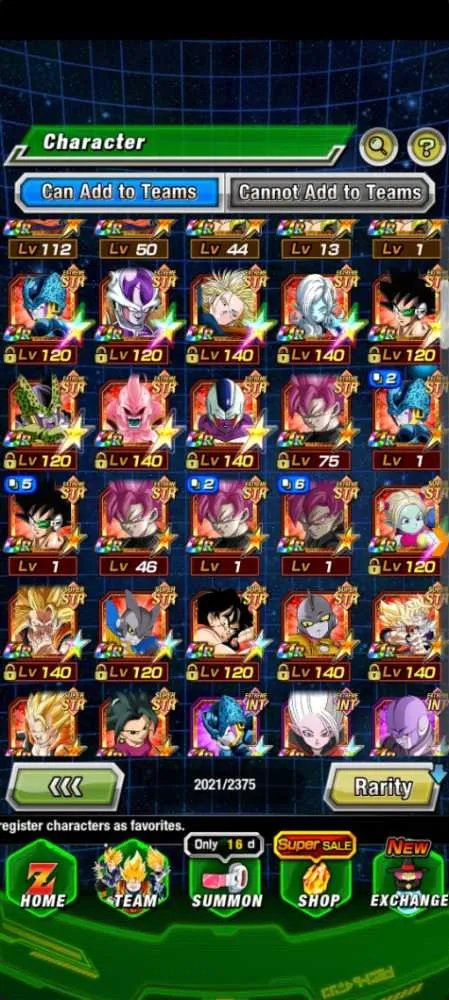Select the white-haired INT character

[316, 724]
